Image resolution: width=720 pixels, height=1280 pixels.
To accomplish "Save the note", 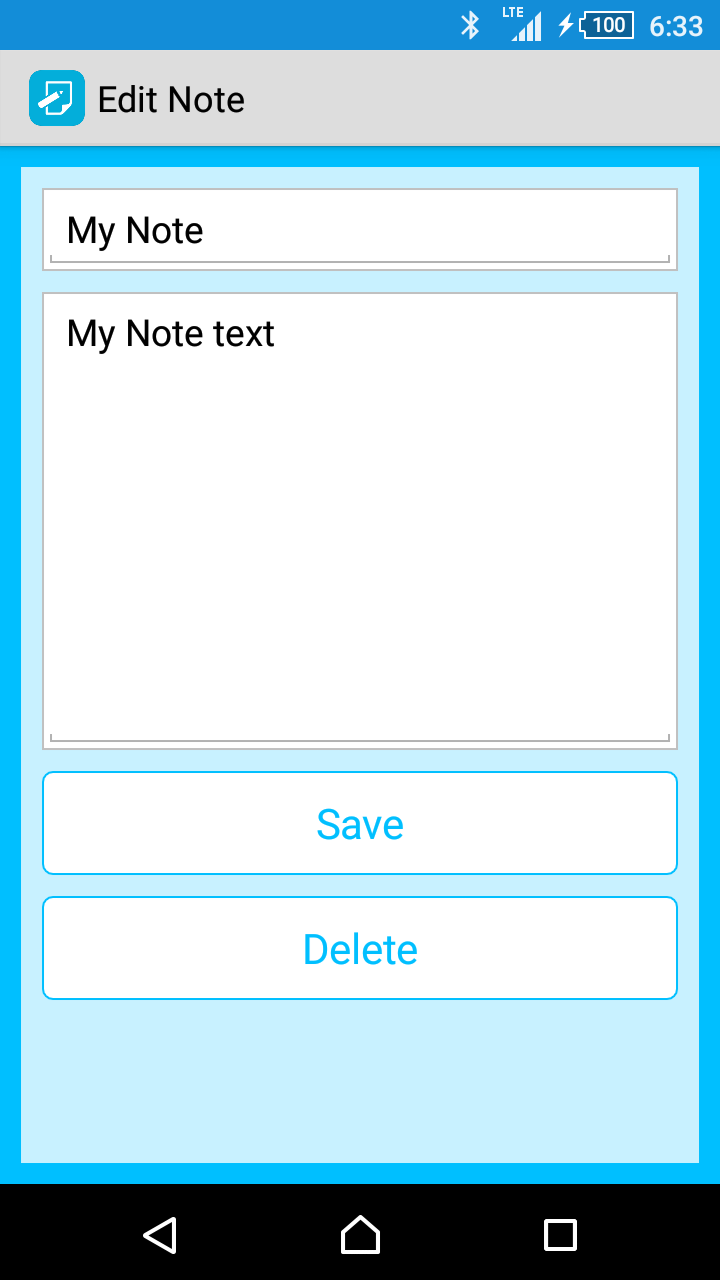I will click(x=360, y=823).
